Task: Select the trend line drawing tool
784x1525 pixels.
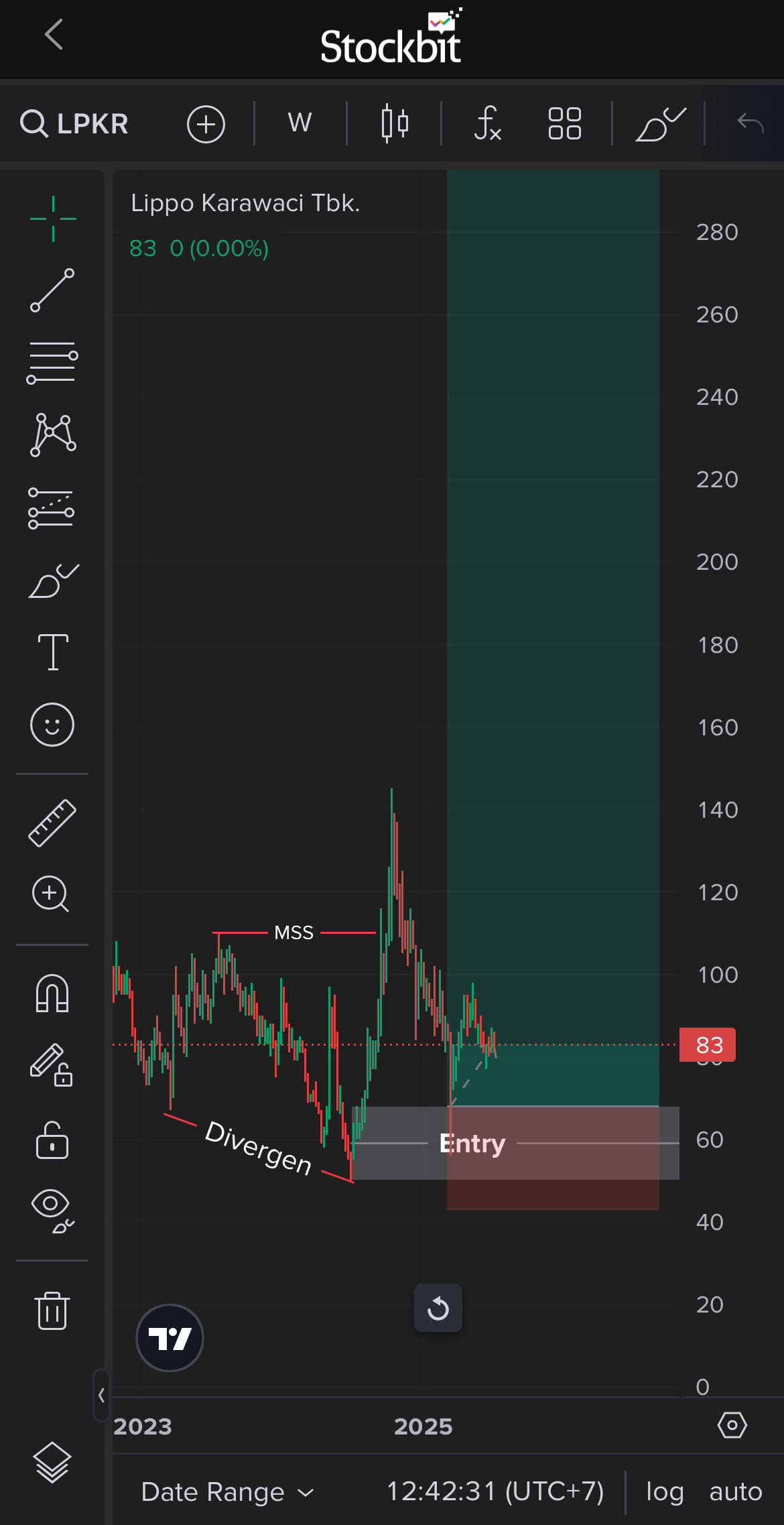Action: (52, 290)
